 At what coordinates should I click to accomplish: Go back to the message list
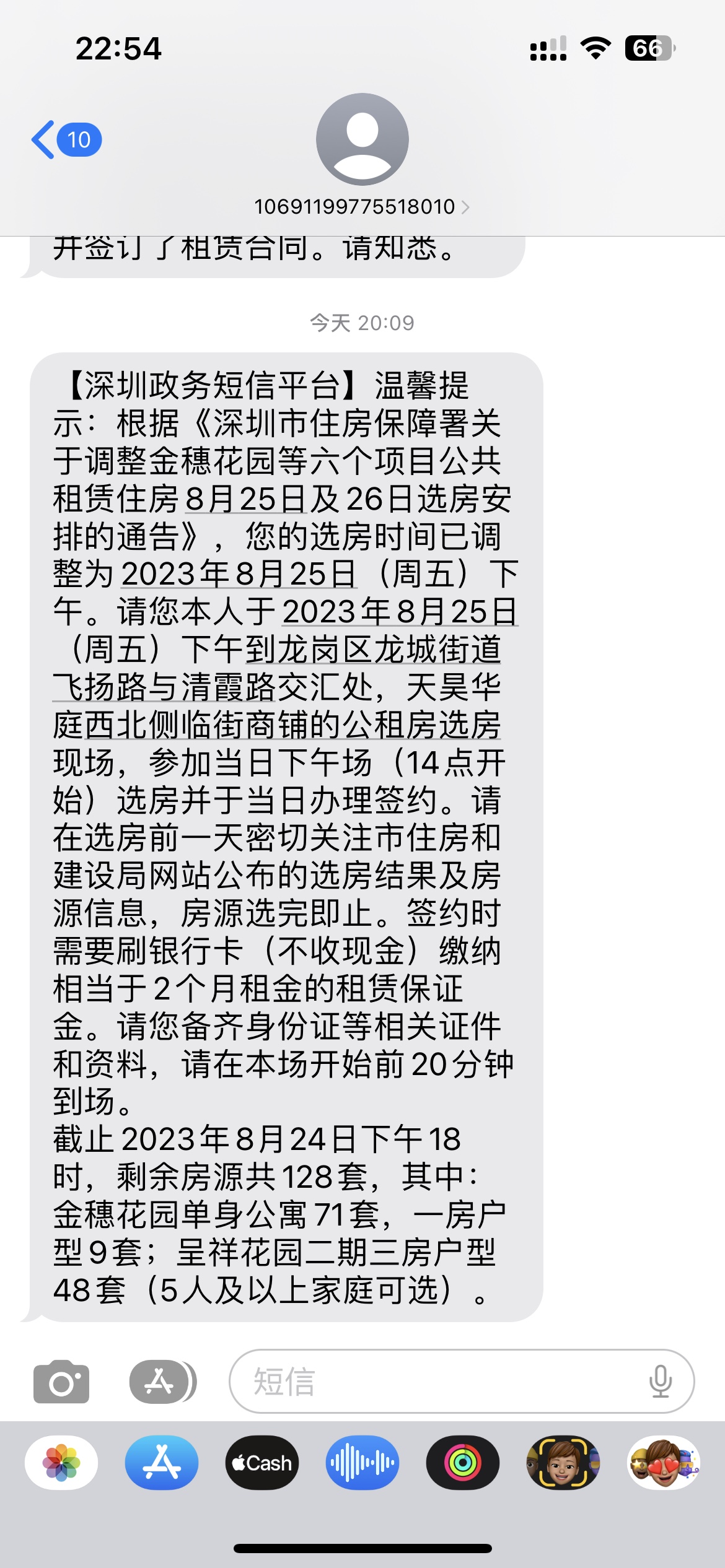(x=65, y=140)
